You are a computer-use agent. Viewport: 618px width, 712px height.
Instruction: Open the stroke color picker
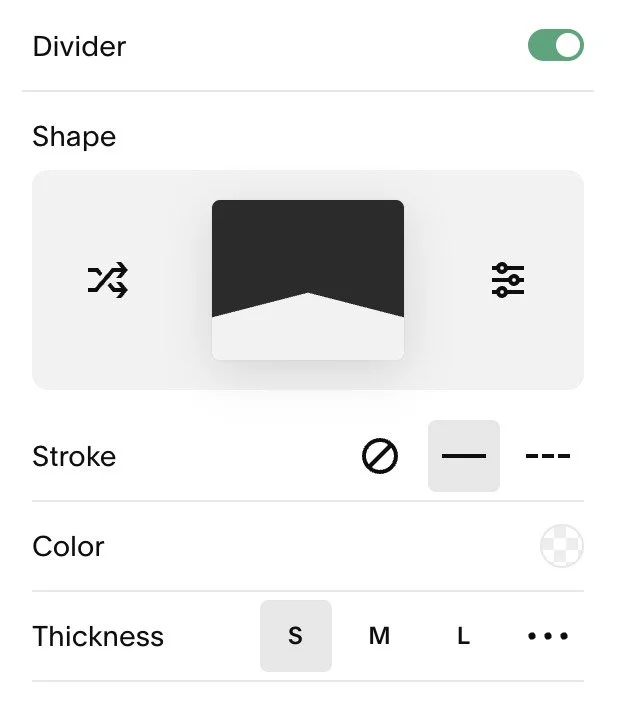click(x=561, y=547)
